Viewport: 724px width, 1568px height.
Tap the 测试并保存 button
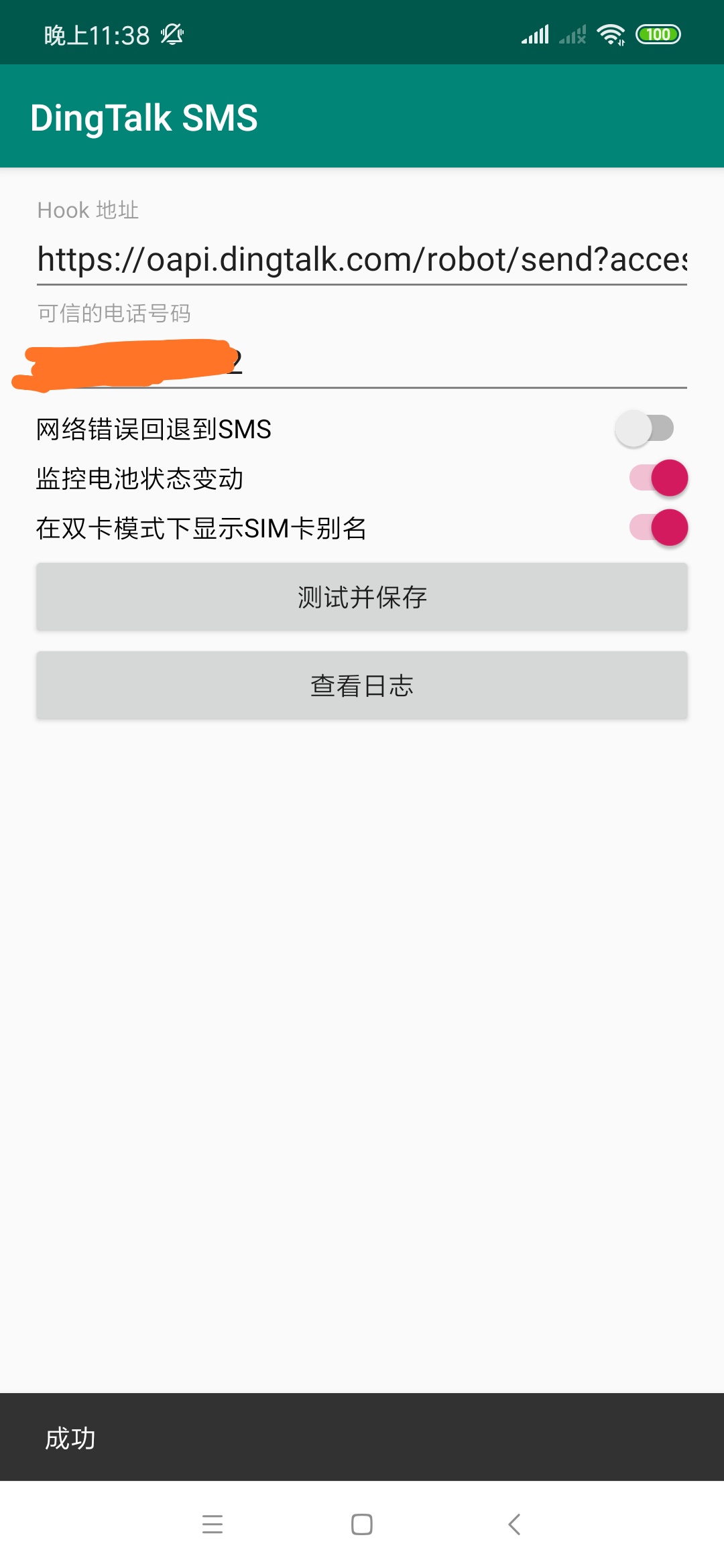[362, 597]
